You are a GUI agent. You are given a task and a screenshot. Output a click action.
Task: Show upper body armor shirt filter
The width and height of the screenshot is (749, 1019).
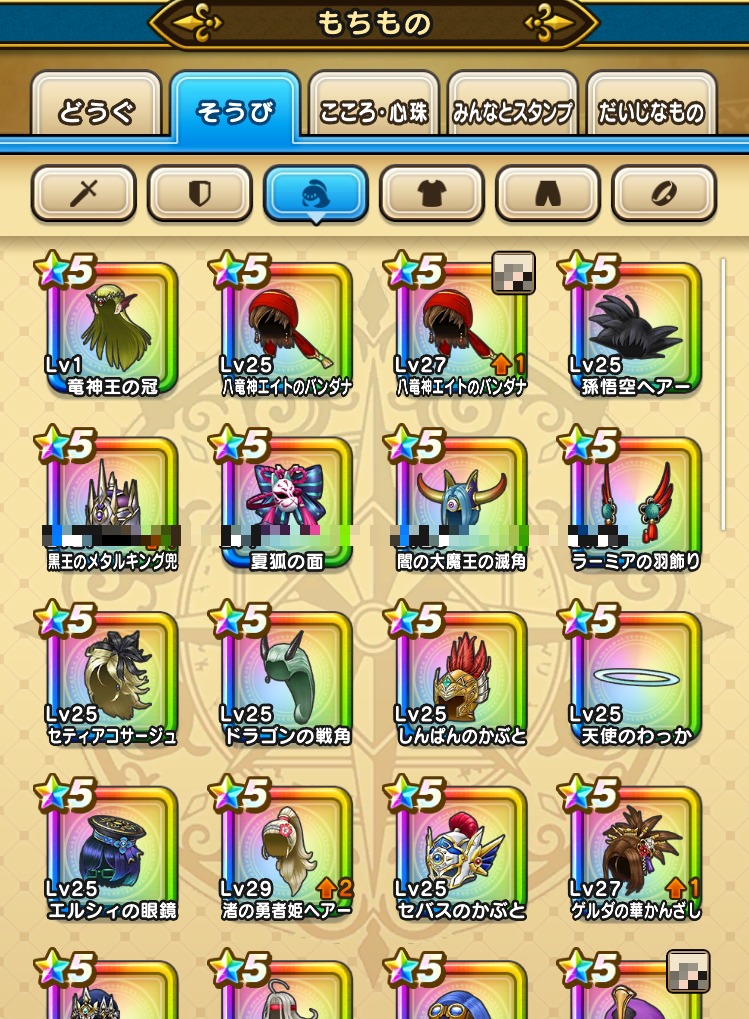click(432, 194)
